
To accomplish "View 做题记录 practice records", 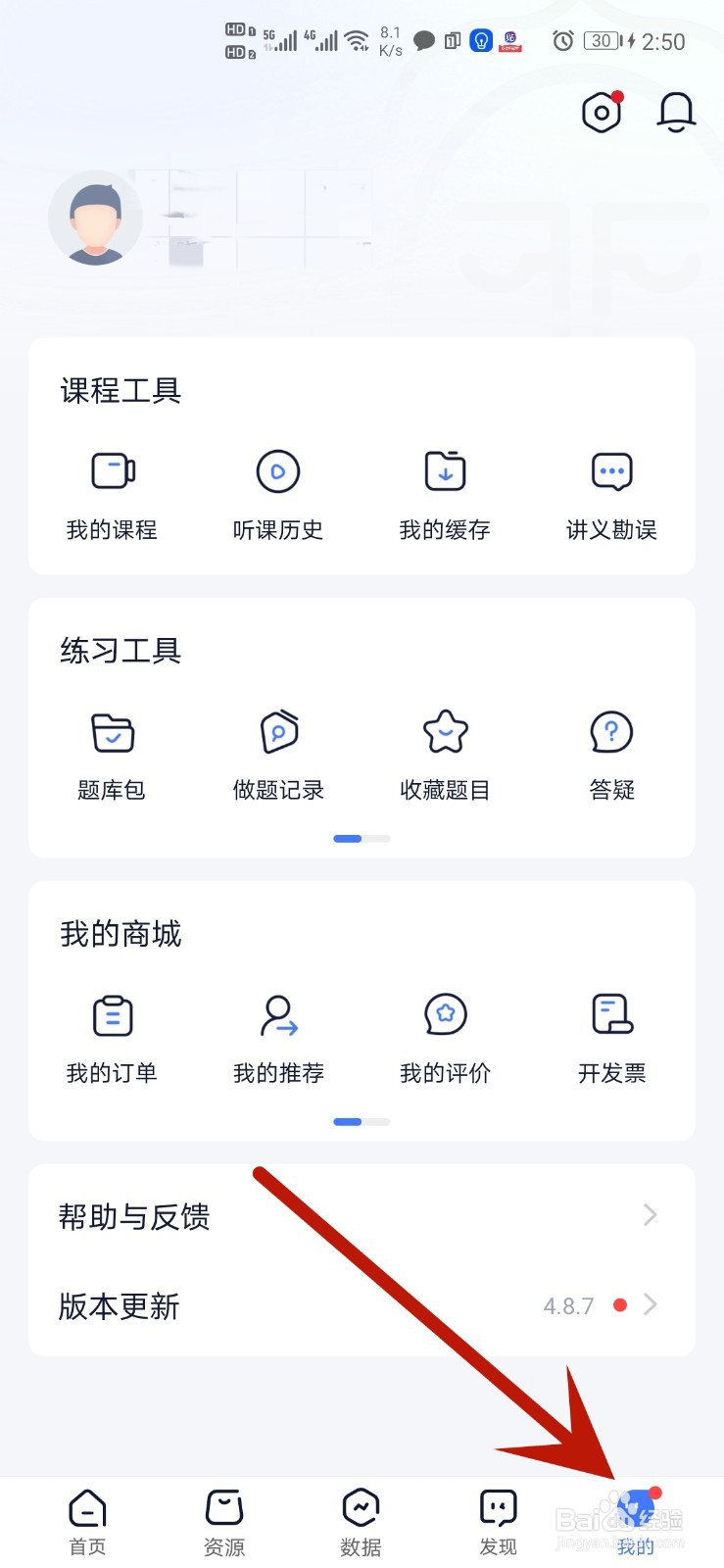I will click(278, 756).
